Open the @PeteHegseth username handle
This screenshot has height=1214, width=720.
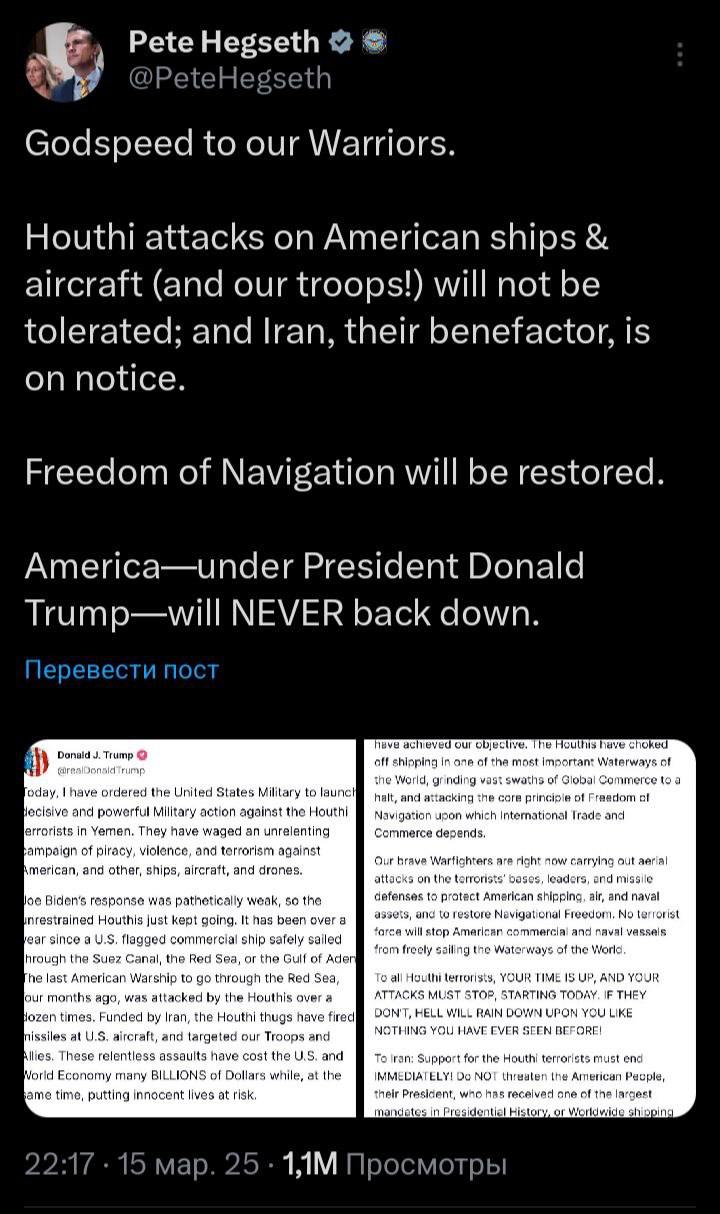[230, 77]
